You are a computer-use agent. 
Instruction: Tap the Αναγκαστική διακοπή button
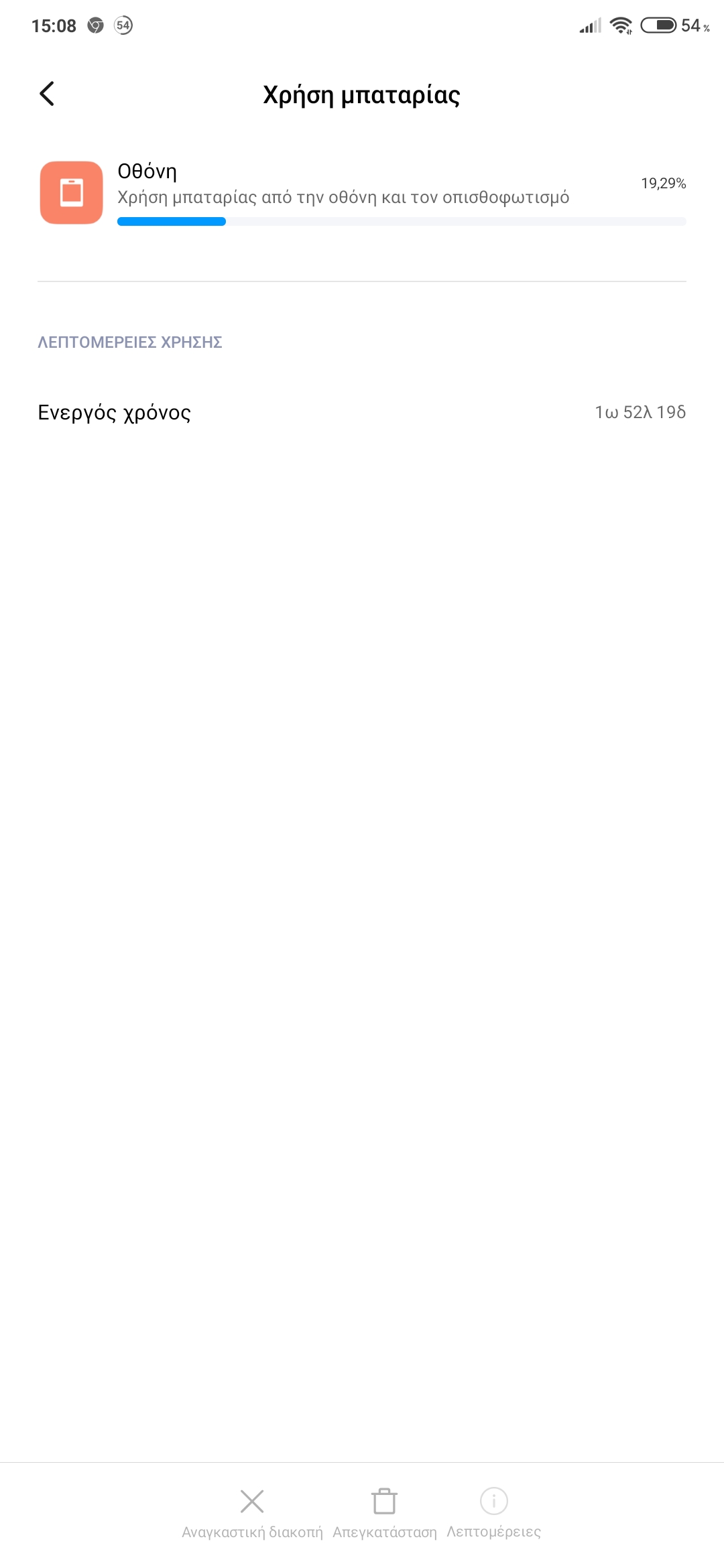pyautogui.click(x=252, y=1512)
